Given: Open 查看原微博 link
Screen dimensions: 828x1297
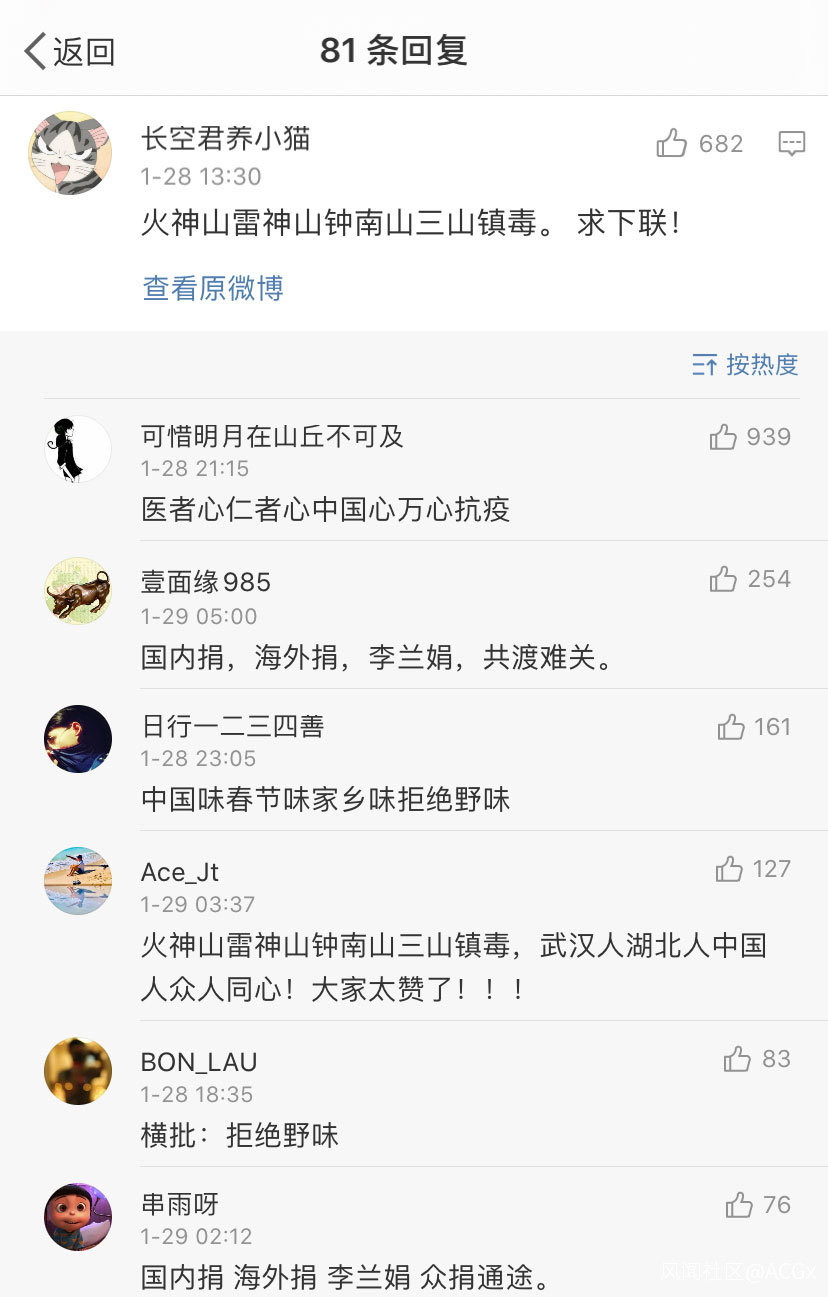Looking at the screenshot, I should pos(213,288).
